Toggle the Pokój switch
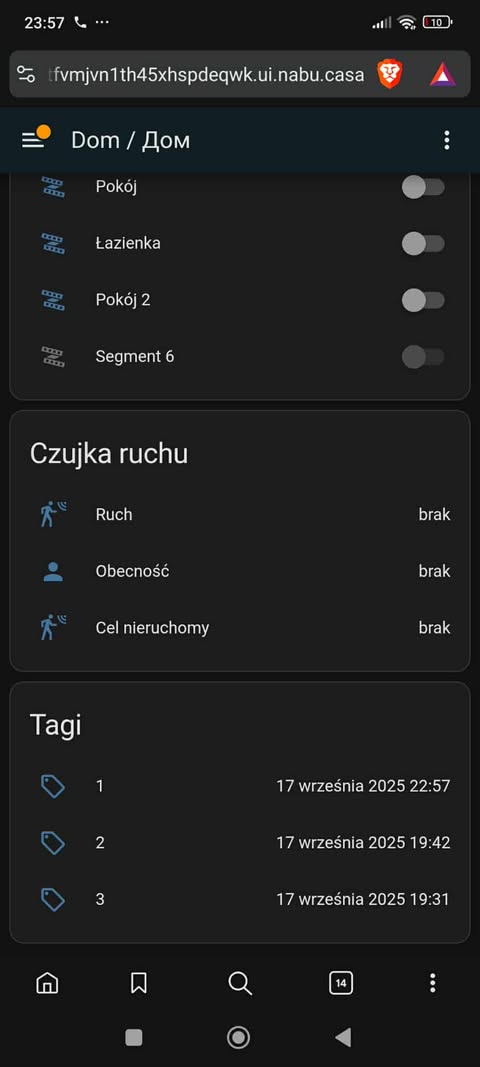The width and height of the screenshot is (480, 1067). [x=423, y=187]
